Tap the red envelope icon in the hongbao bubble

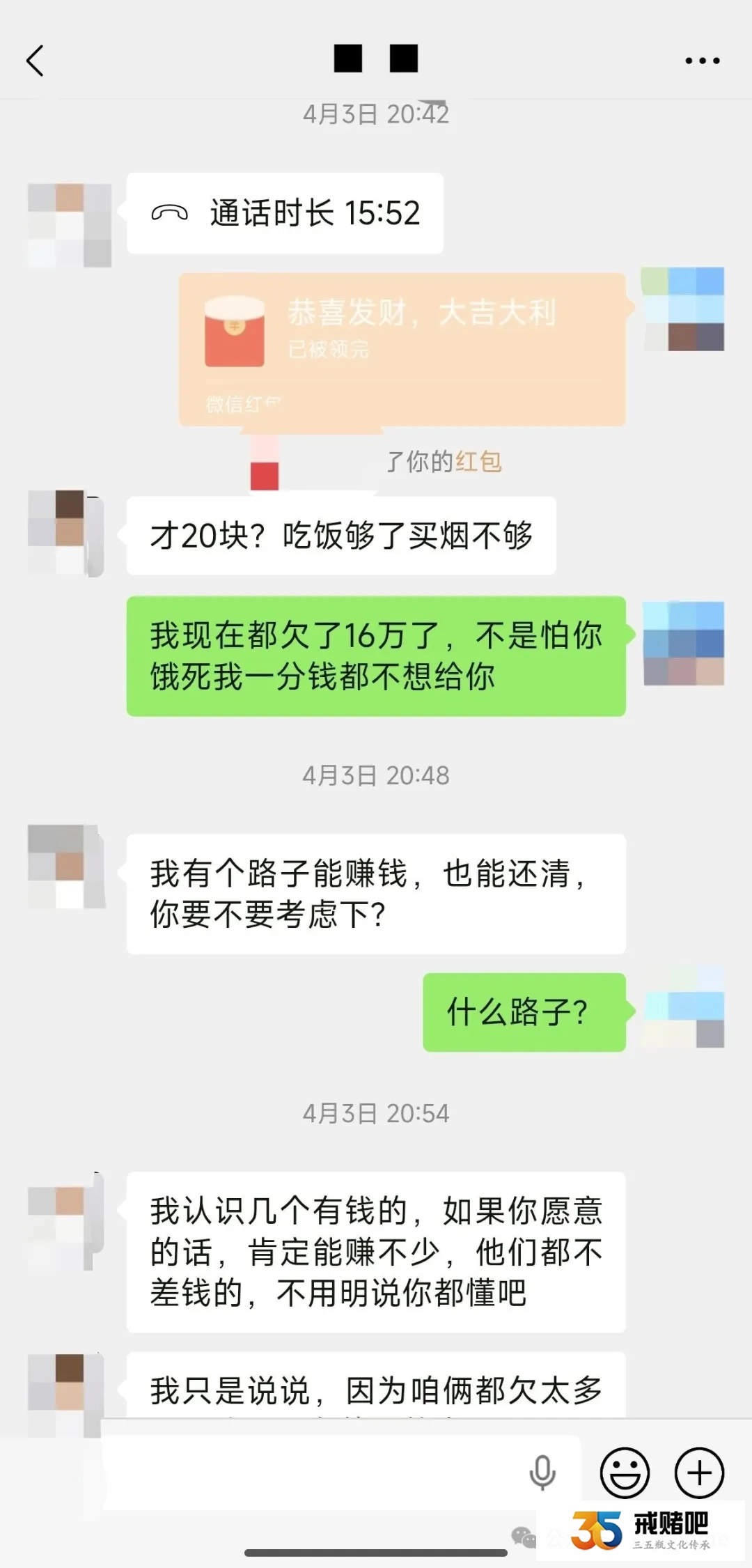233,334
